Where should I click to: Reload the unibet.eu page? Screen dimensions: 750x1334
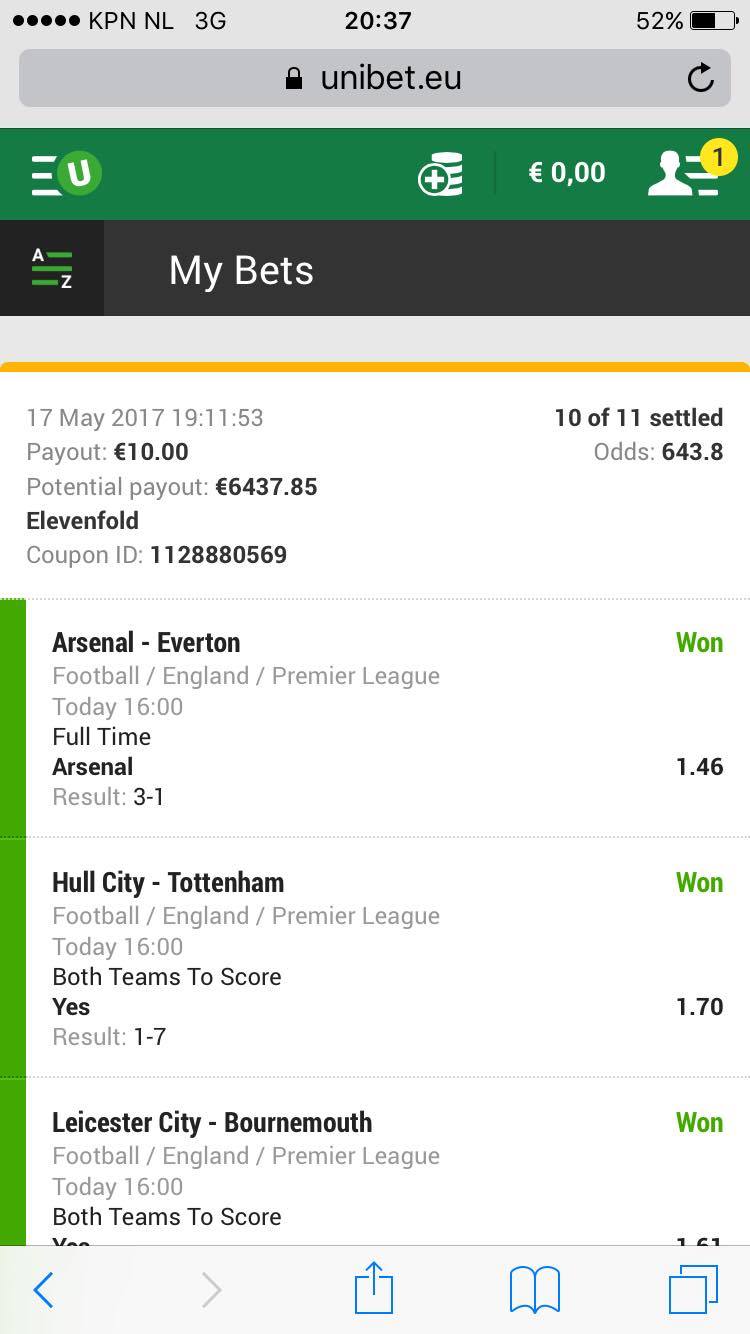[x=701, y=78]
